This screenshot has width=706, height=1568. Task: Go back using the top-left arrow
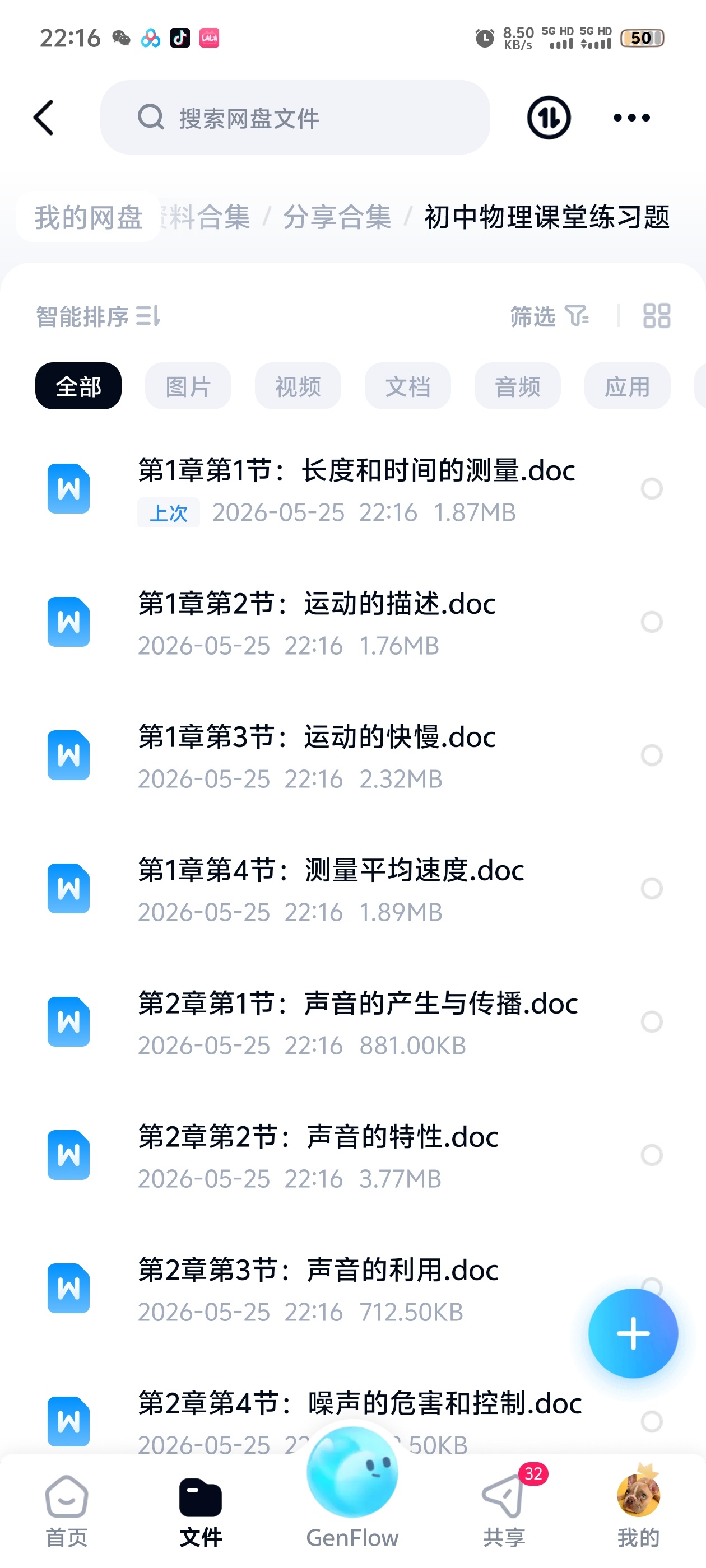tap(44, 118)
